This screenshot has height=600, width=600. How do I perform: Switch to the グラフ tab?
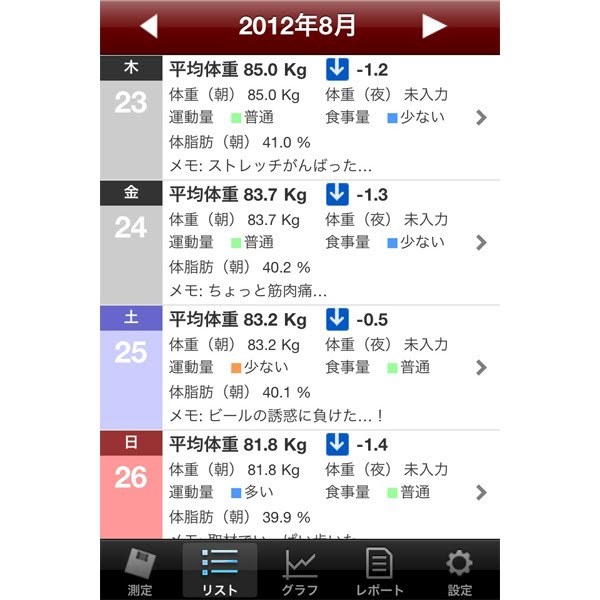(300, 571)
